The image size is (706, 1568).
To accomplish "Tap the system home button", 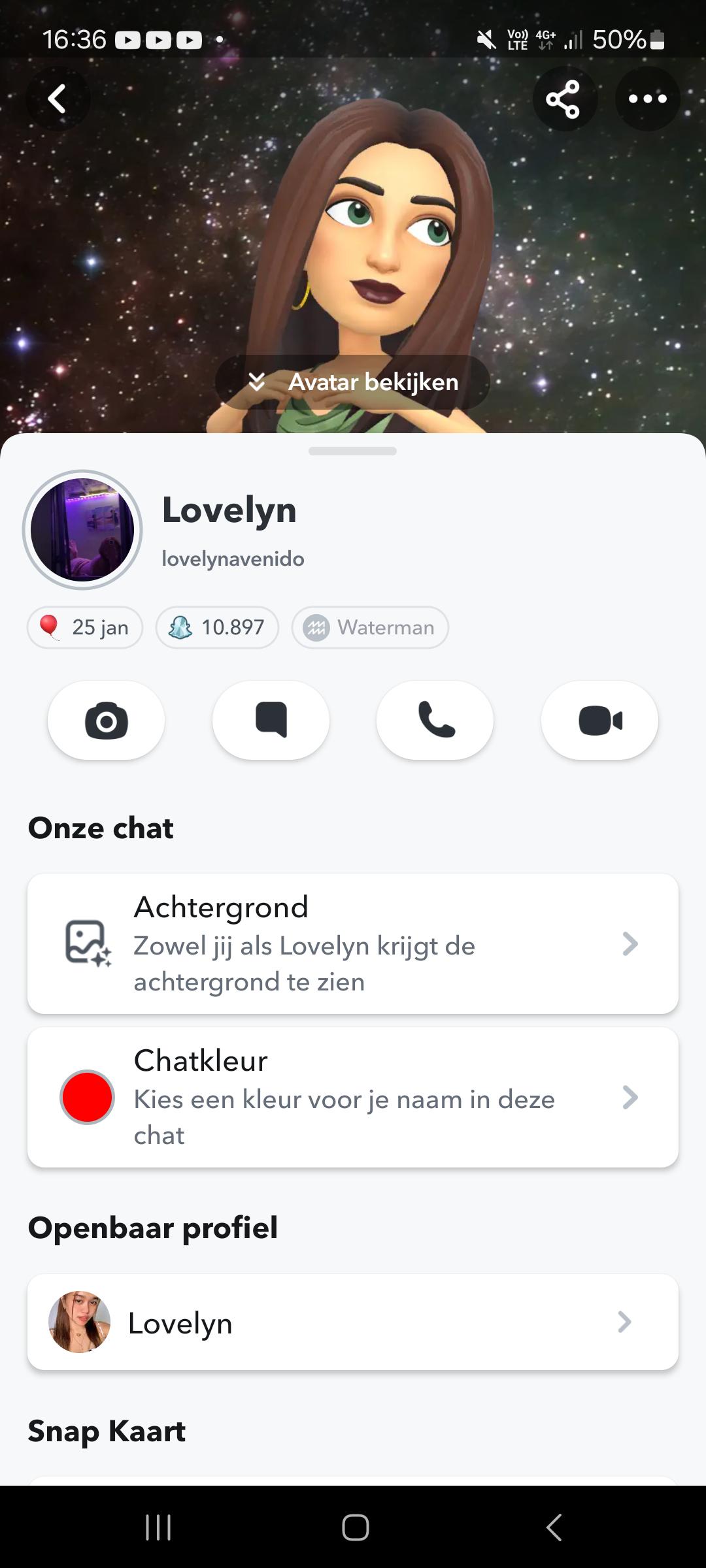I will coord(355,1527).
